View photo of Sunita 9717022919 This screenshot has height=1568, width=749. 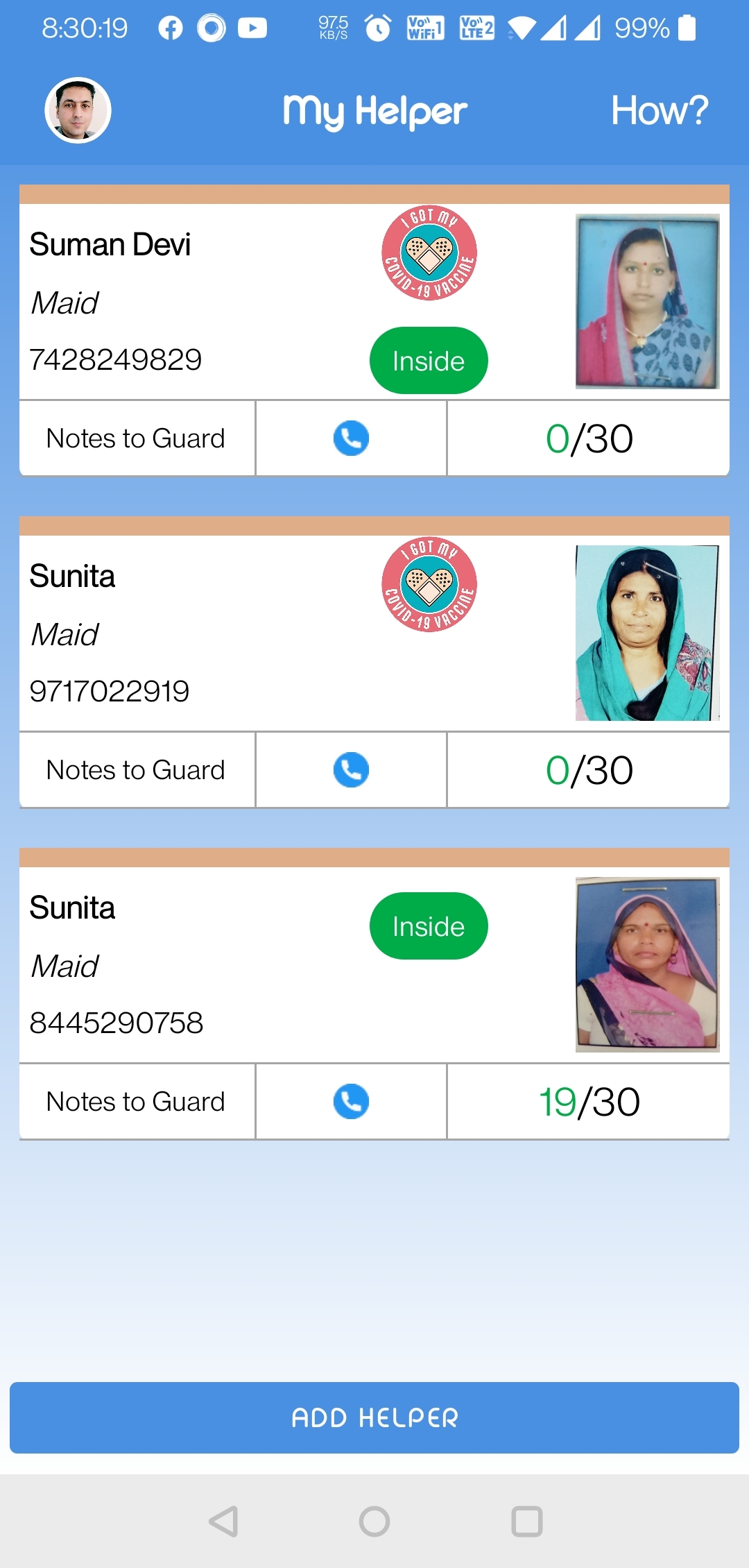coord(647,633)
